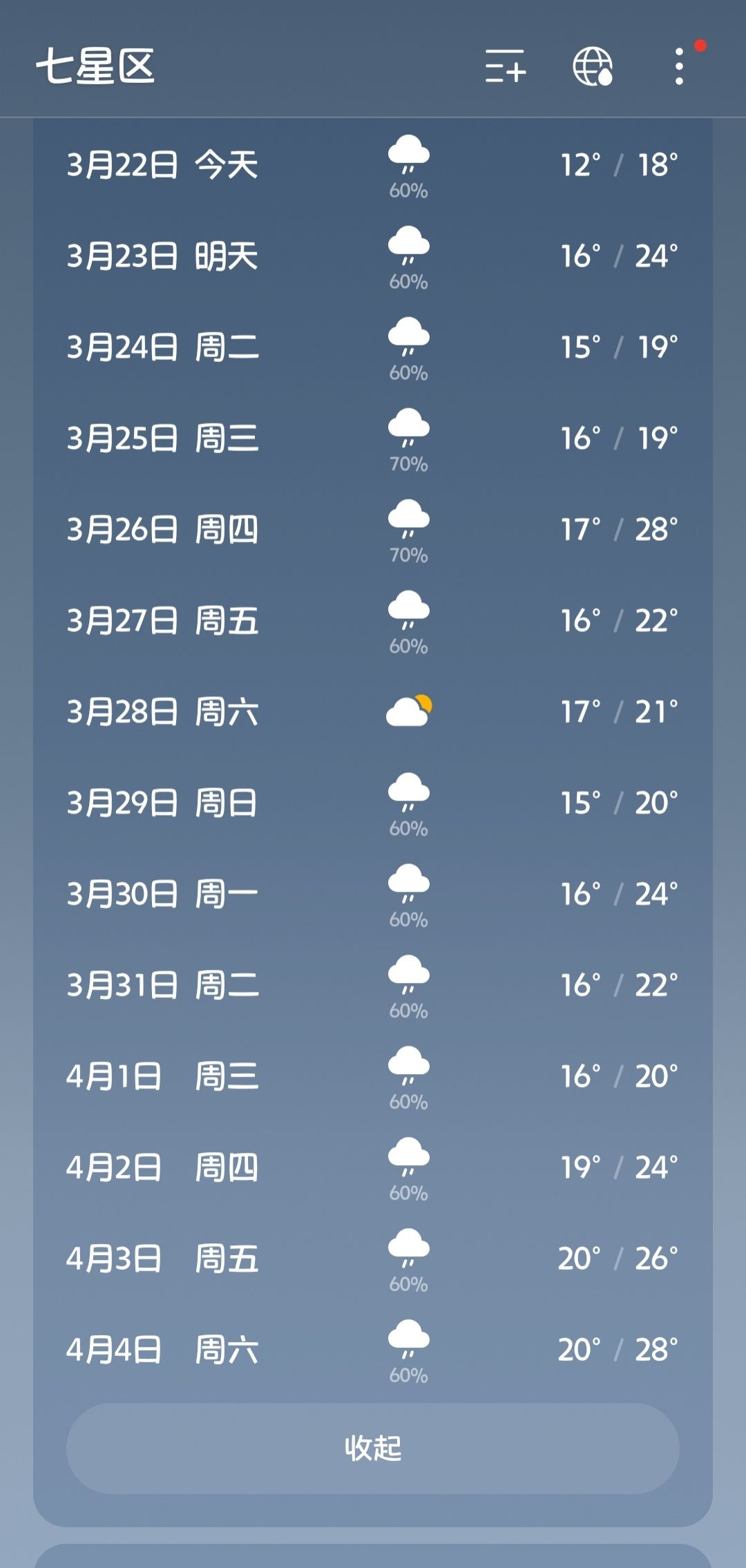This screenshot has width=746, height=1568.
Task: Collapse the forecast with 收起 button
Action: tap(373, 1449)
